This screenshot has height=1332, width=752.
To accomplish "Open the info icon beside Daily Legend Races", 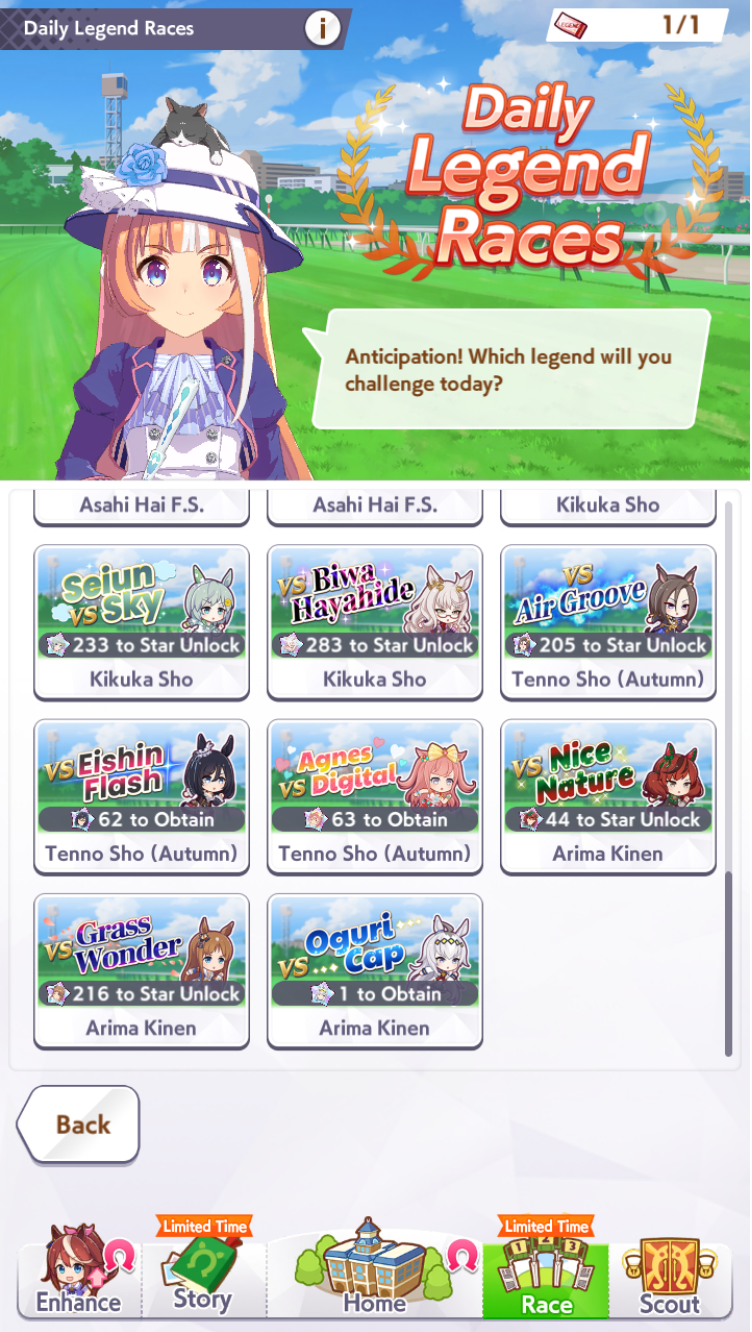I will point(322,29).
